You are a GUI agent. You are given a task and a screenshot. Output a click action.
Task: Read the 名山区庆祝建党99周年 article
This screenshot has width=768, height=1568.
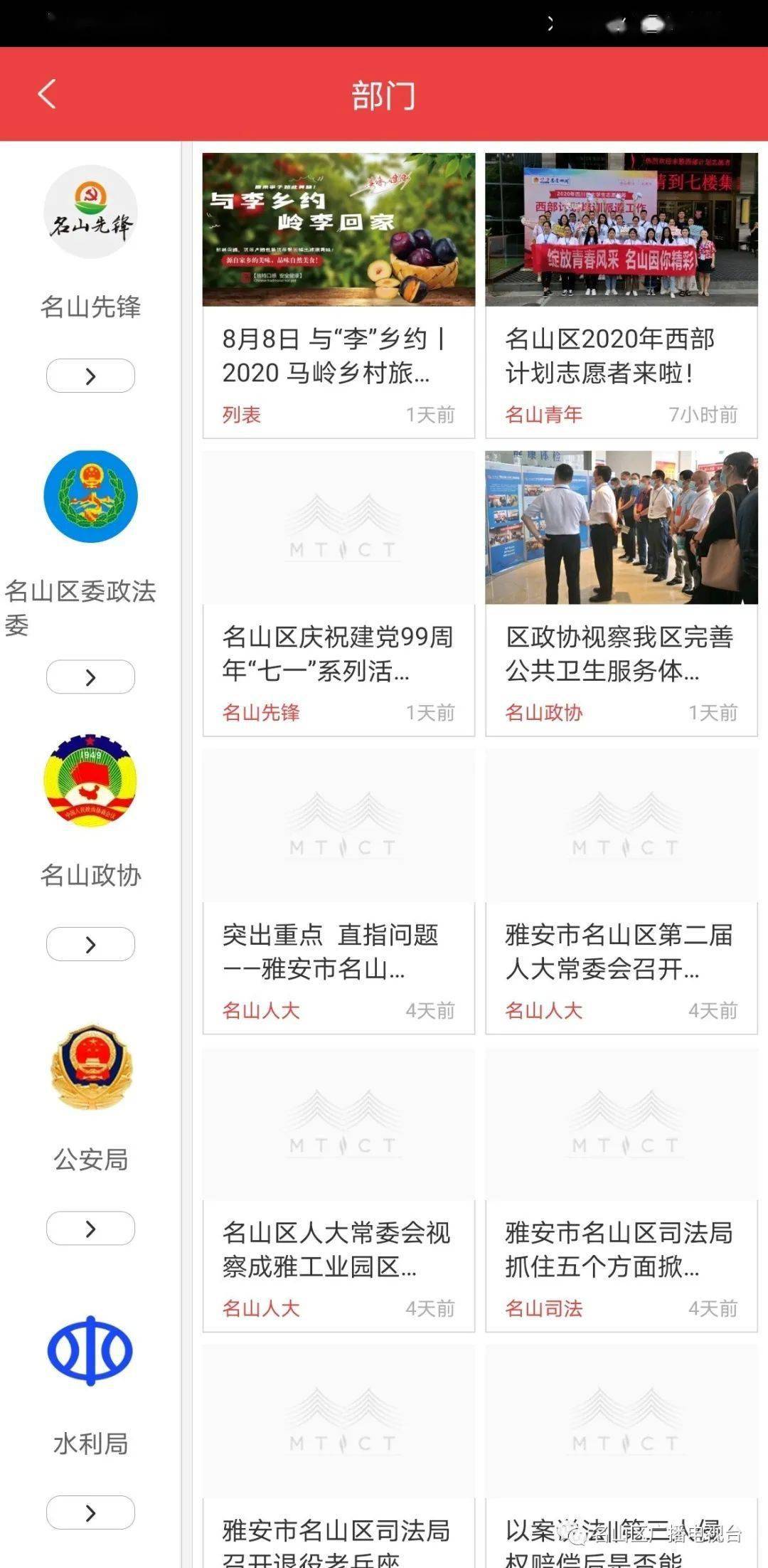(338, 654)
